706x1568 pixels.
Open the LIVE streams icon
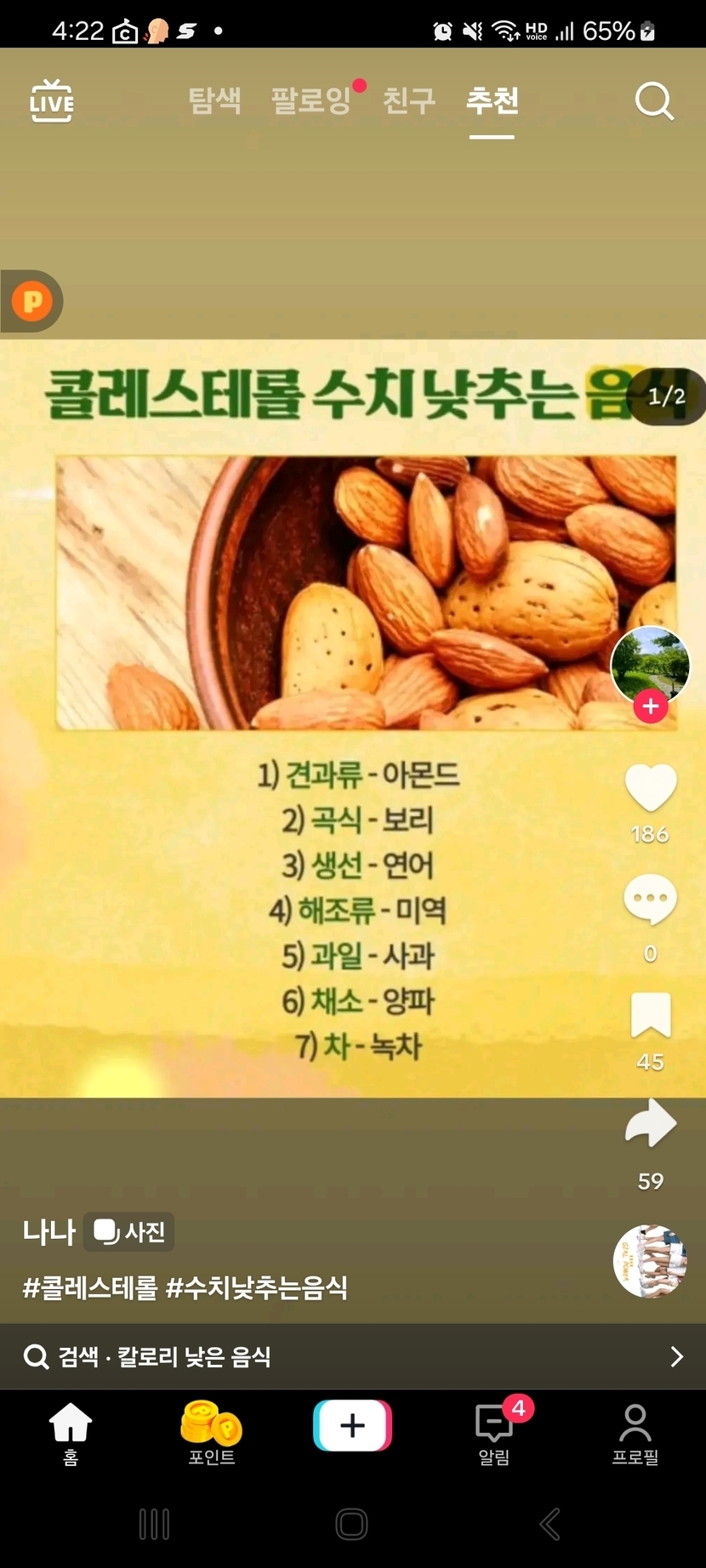(x=52, y=101)
